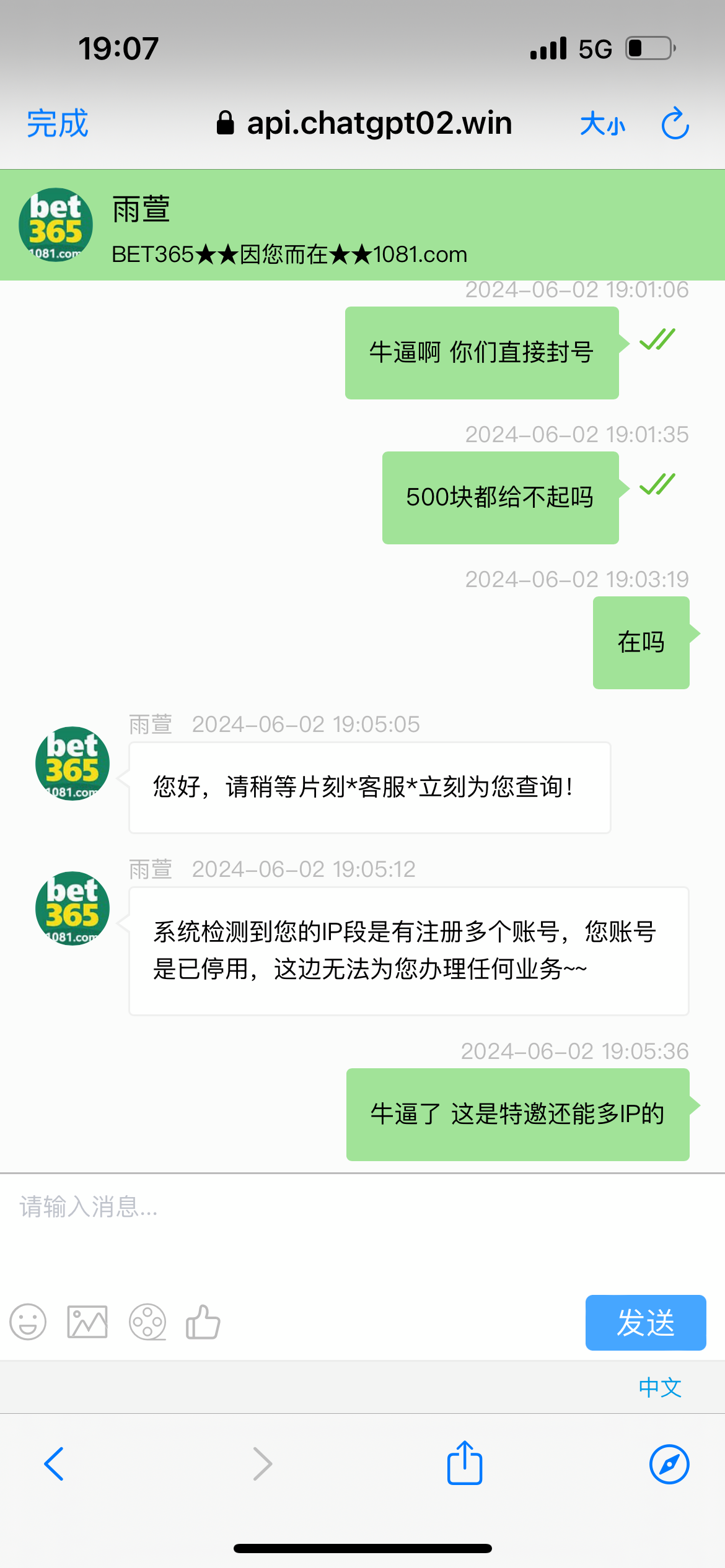Open the emoji picker icon
Screen dimensions: 725x1568
pyautogui.click(x=29, y=1322)
